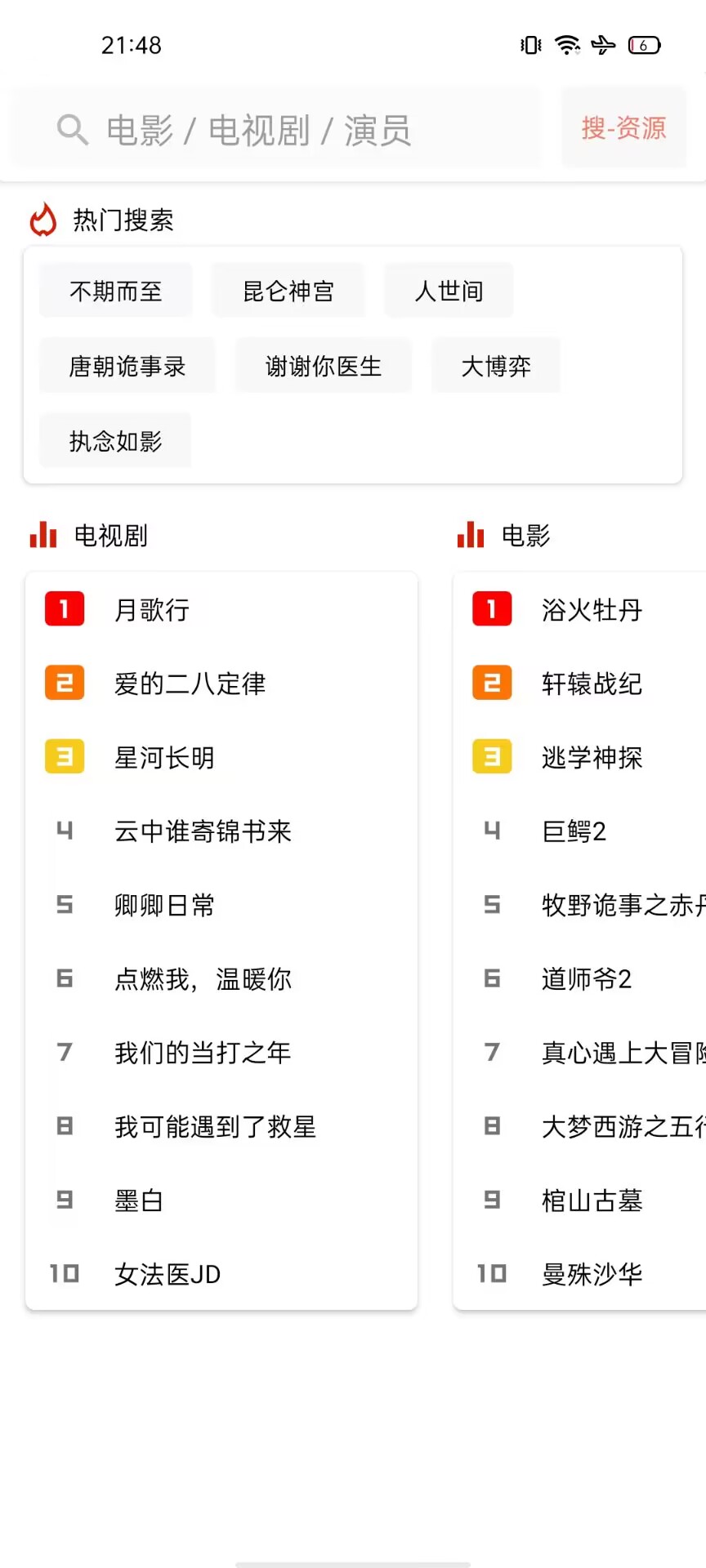Select the 大博弈 chip

click(496, 366)
